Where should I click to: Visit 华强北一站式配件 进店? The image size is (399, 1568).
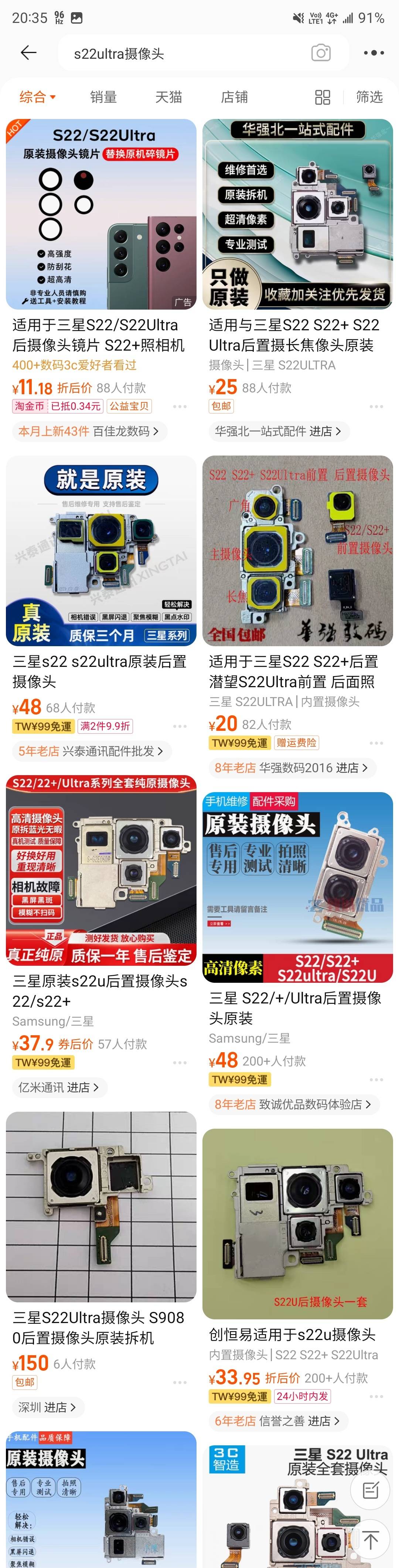278,431
